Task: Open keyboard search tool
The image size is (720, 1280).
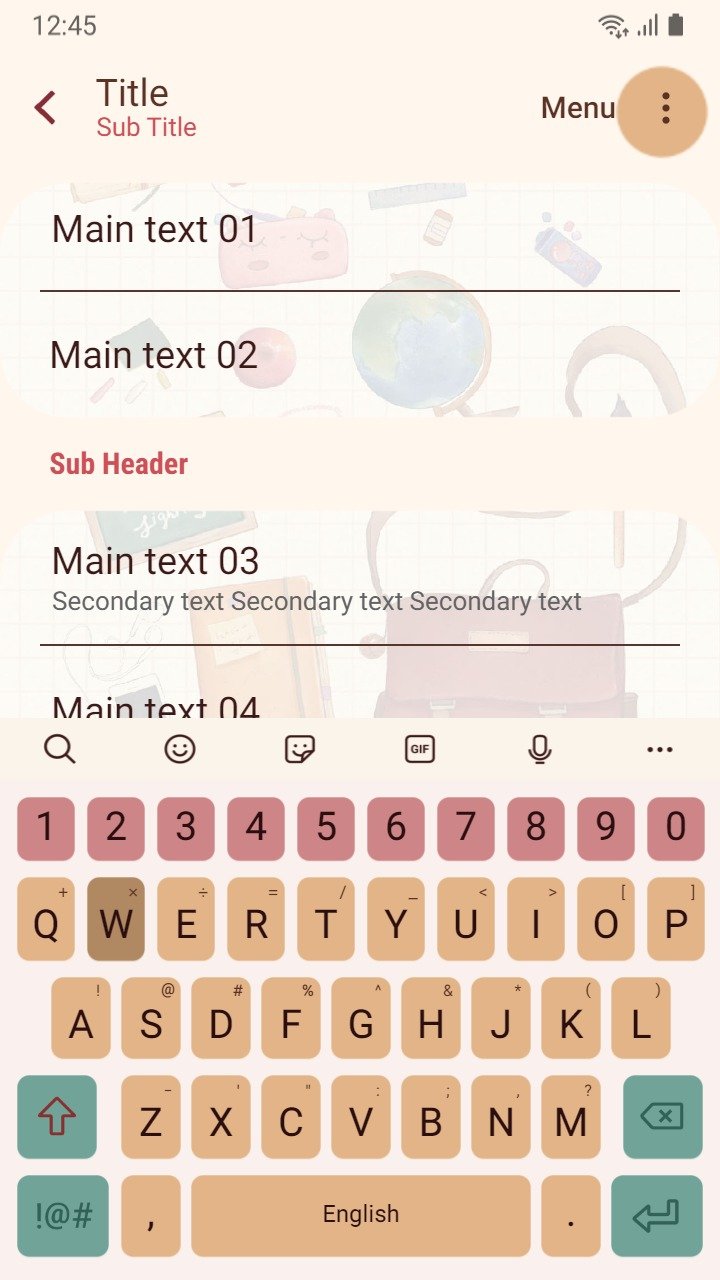Action: (60, 748)
